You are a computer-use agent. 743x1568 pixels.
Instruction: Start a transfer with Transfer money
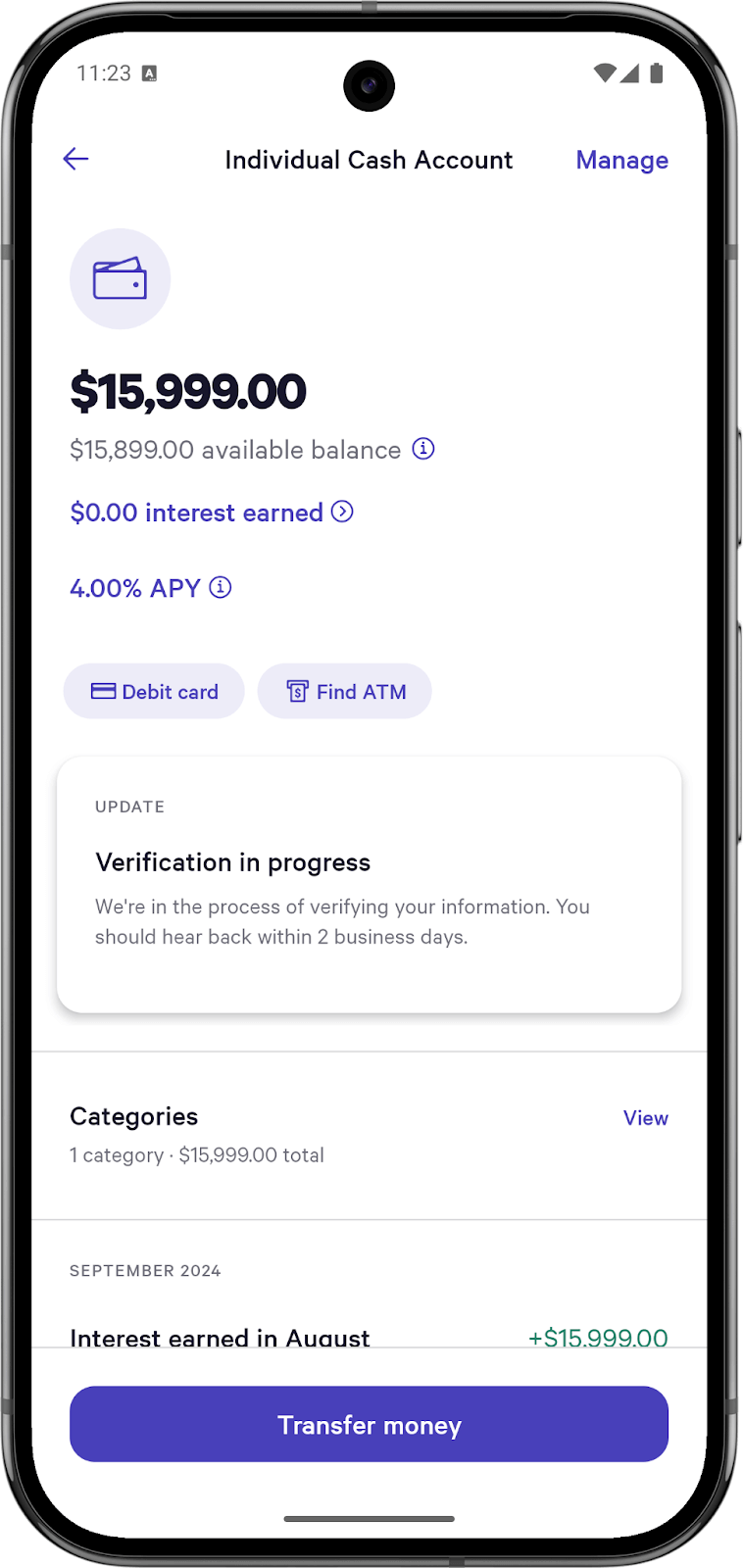coord(369,1424)
